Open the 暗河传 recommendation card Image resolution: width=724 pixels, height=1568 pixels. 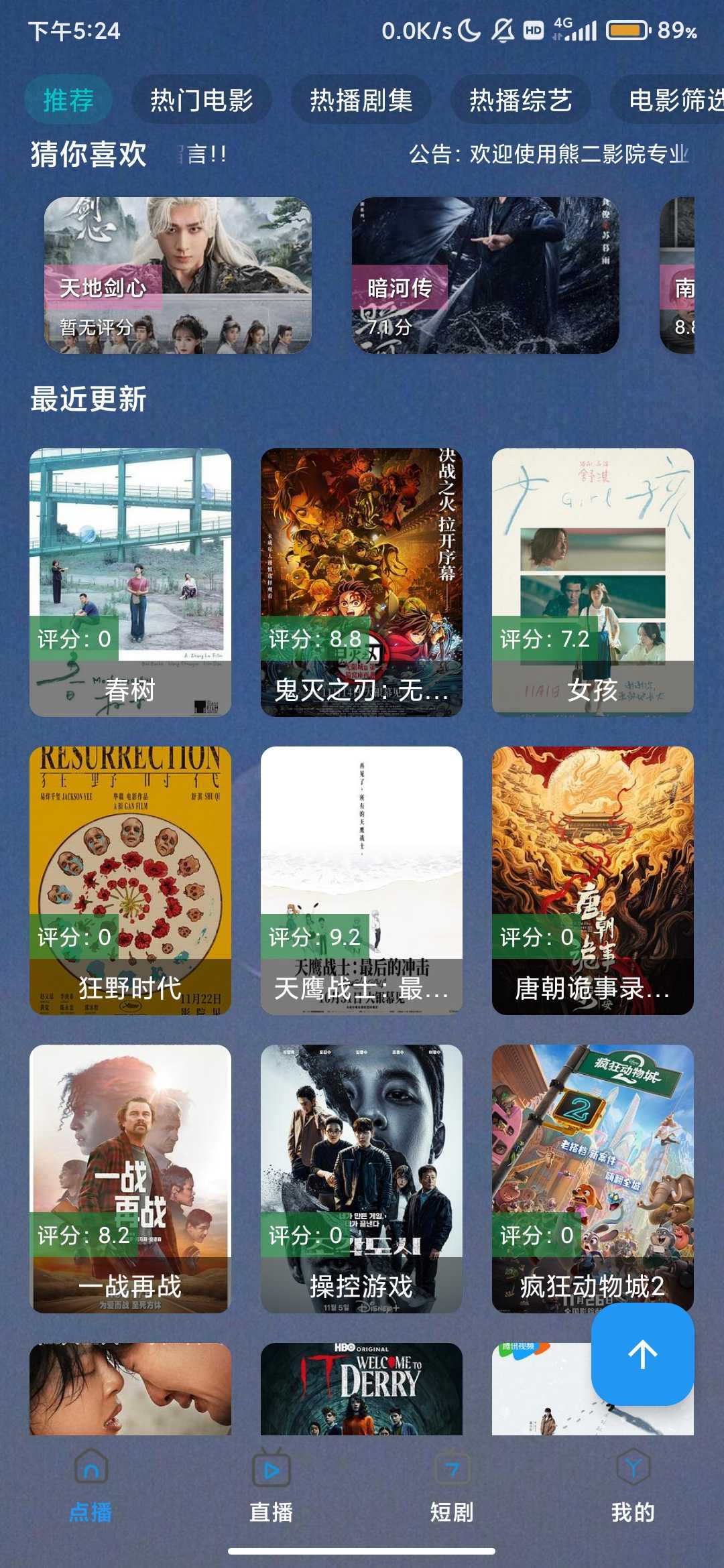[x=485, y=275]
